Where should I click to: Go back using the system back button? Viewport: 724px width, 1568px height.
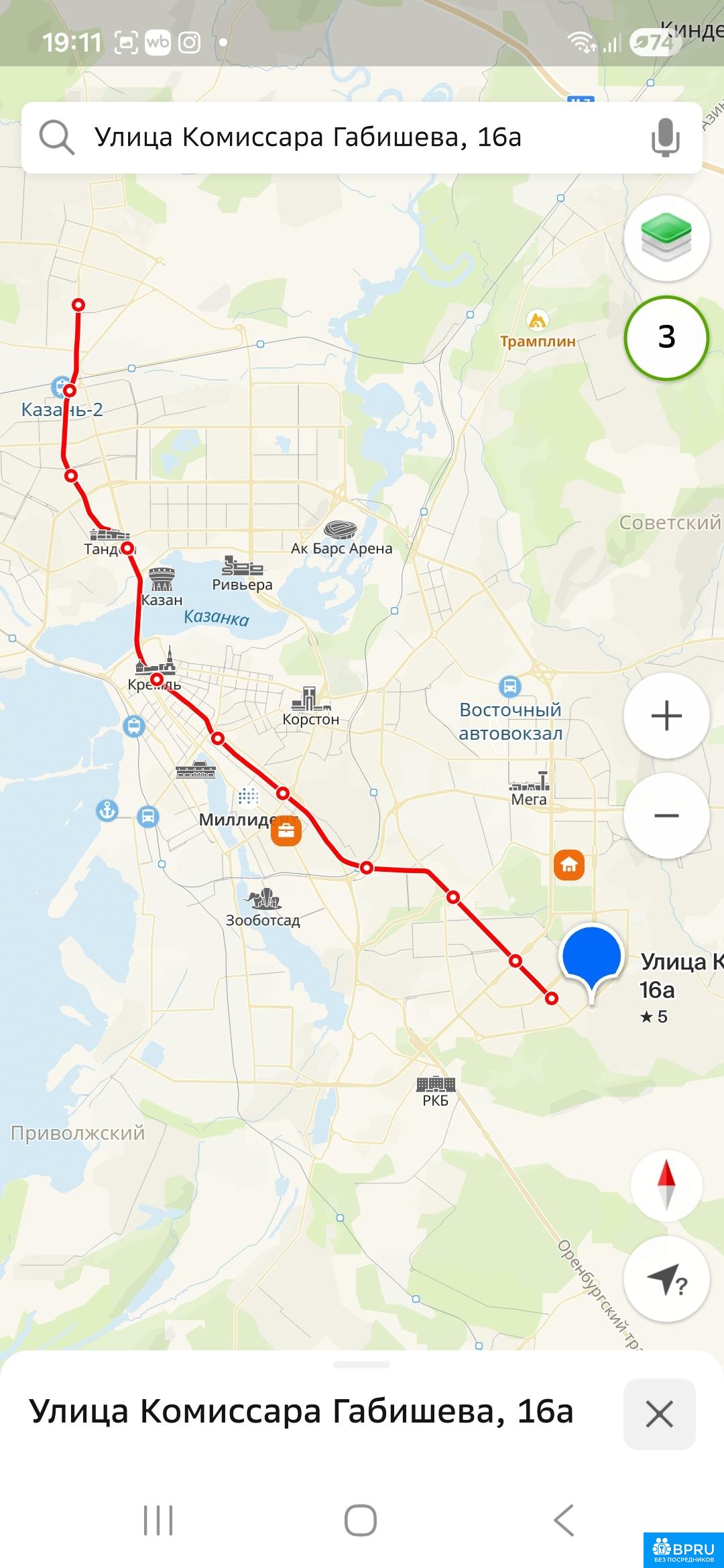click(x=564, y=1520)
